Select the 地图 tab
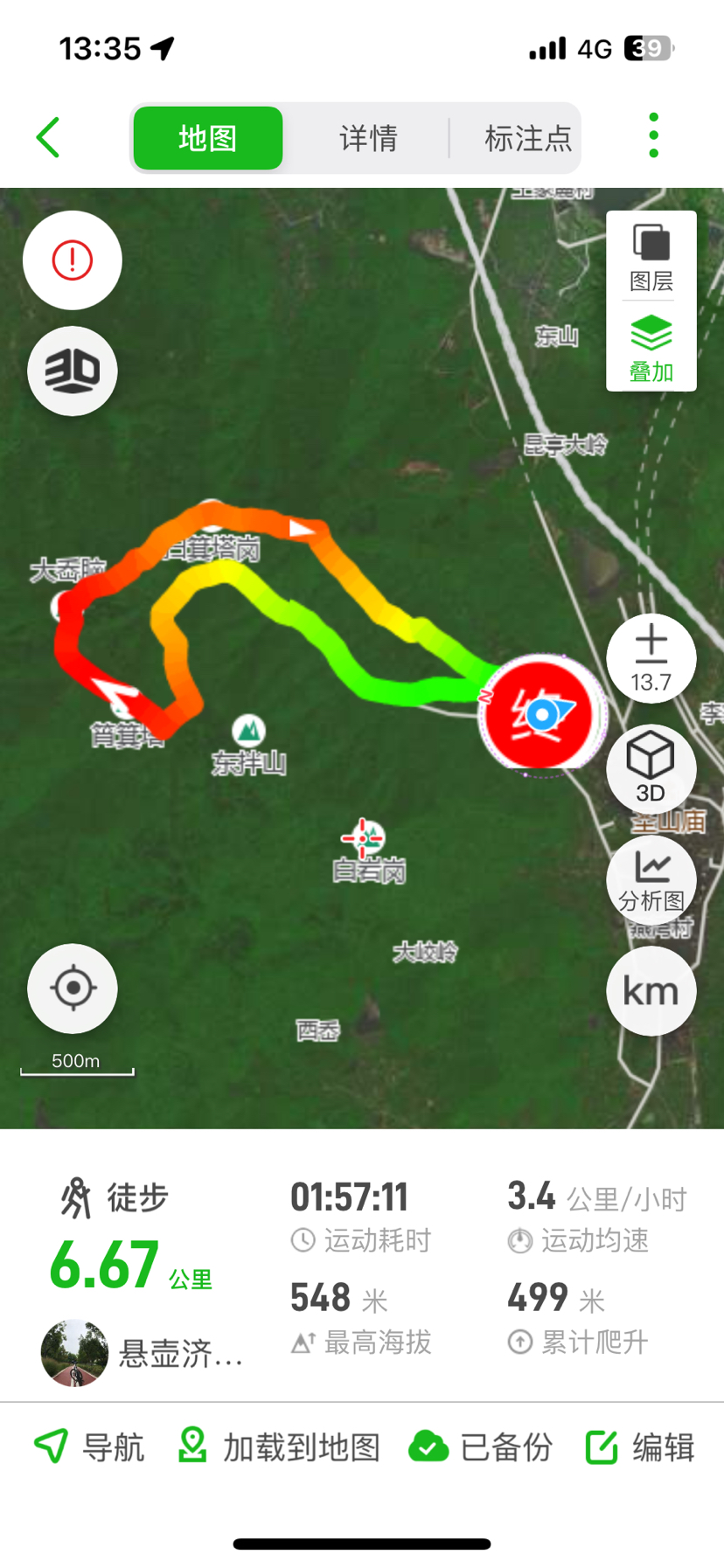This screenshot has height=1568, width=724. 208,138
